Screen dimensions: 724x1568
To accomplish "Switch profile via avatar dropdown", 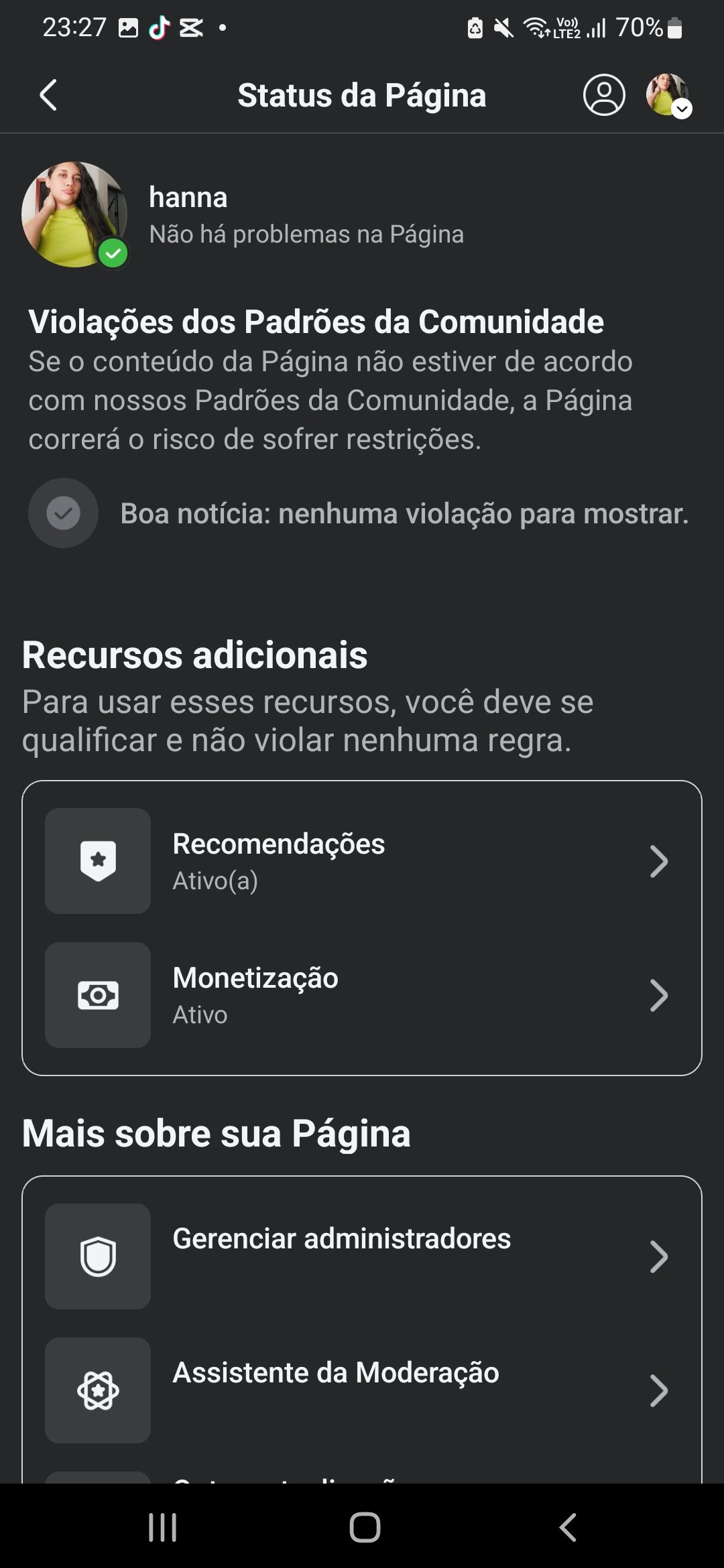I will pos(668,95).
